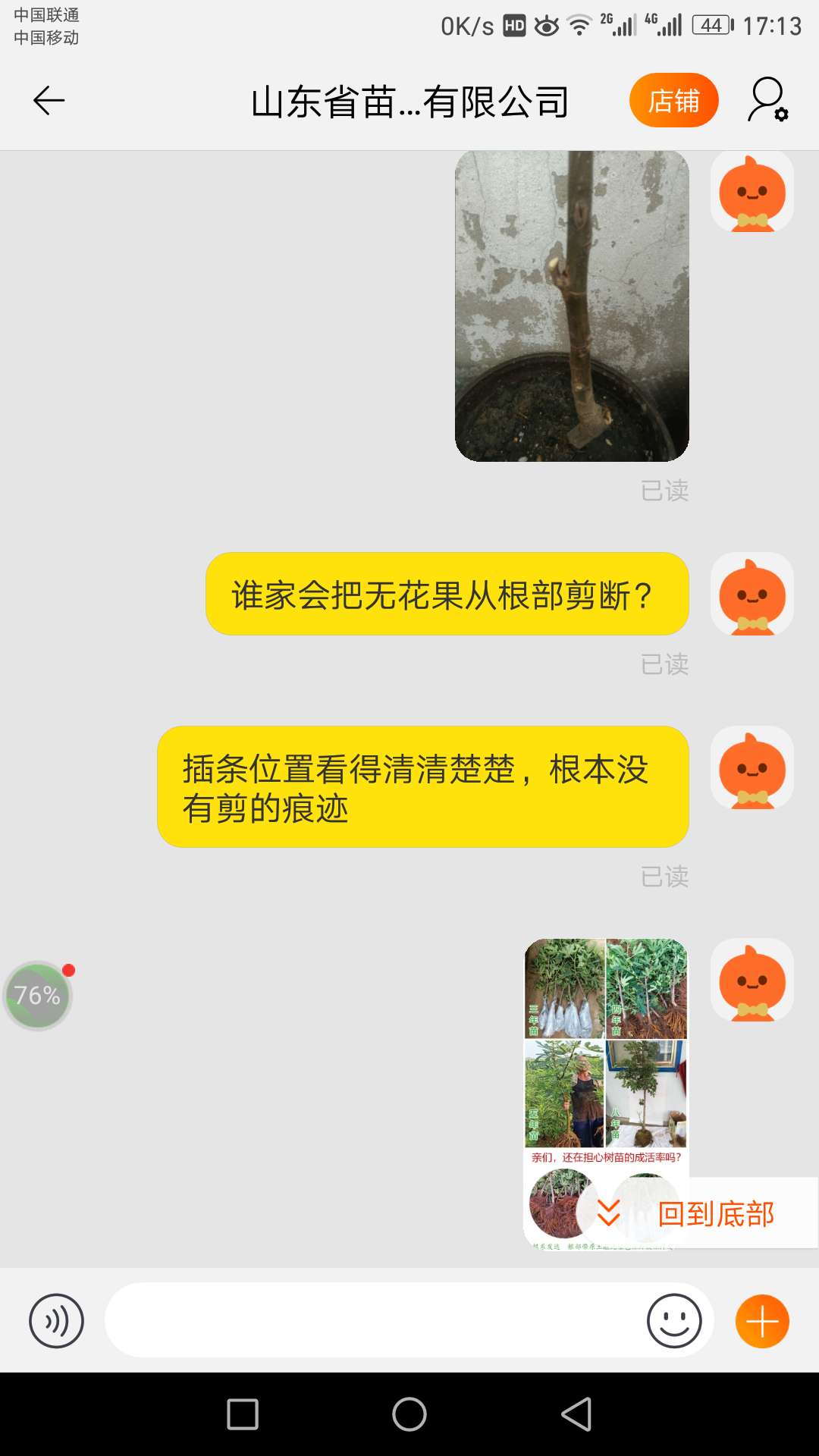View the fig cutting photo in the pot
Screen dimensions: 819x1456
(x=572, y=306)
